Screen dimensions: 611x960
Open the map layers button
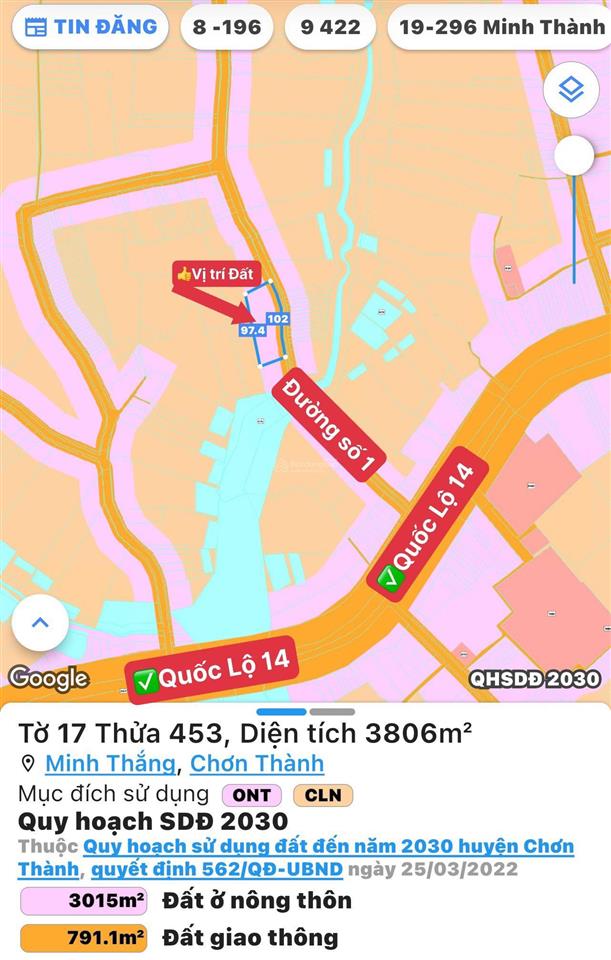point(571,90)
